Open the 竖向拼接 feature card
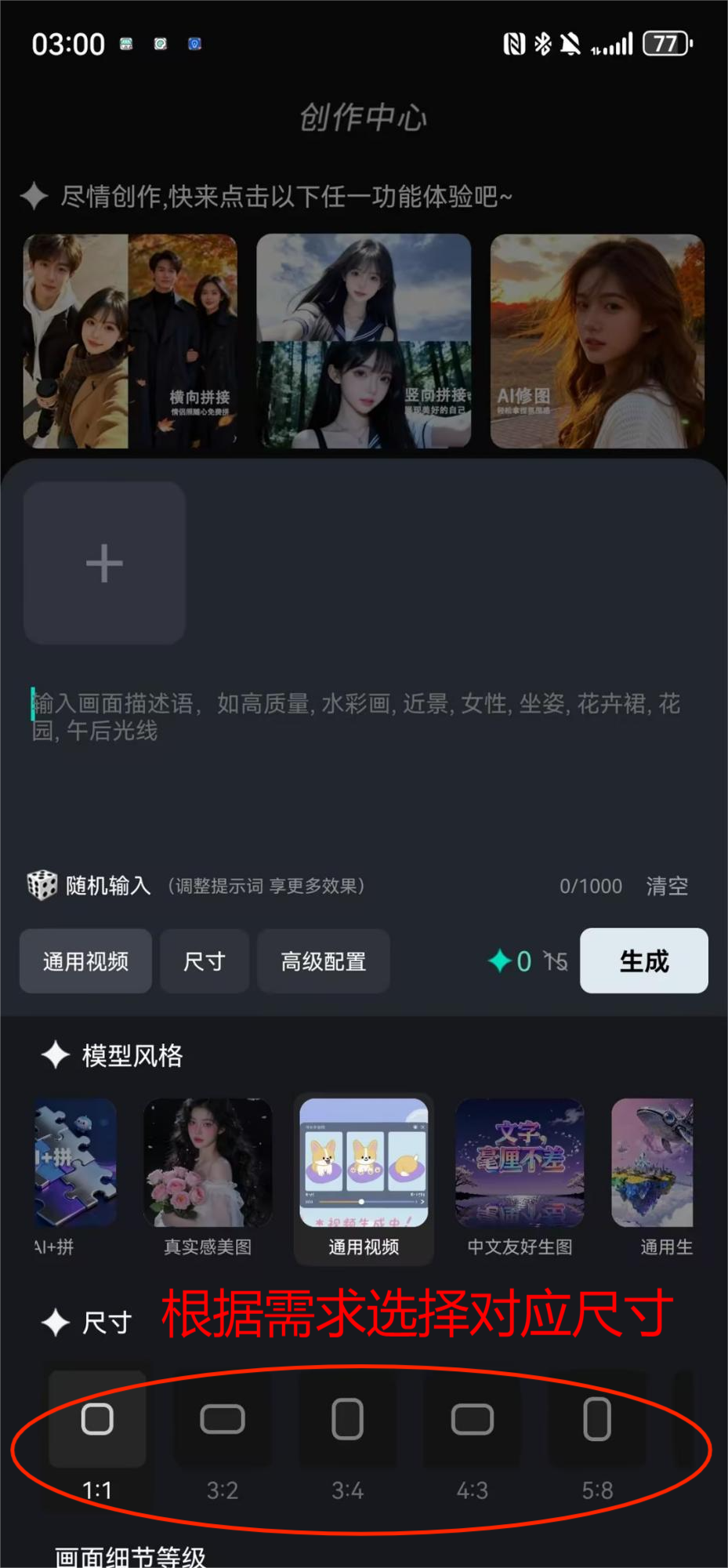 pyautogui.click(x=364, y=341)
